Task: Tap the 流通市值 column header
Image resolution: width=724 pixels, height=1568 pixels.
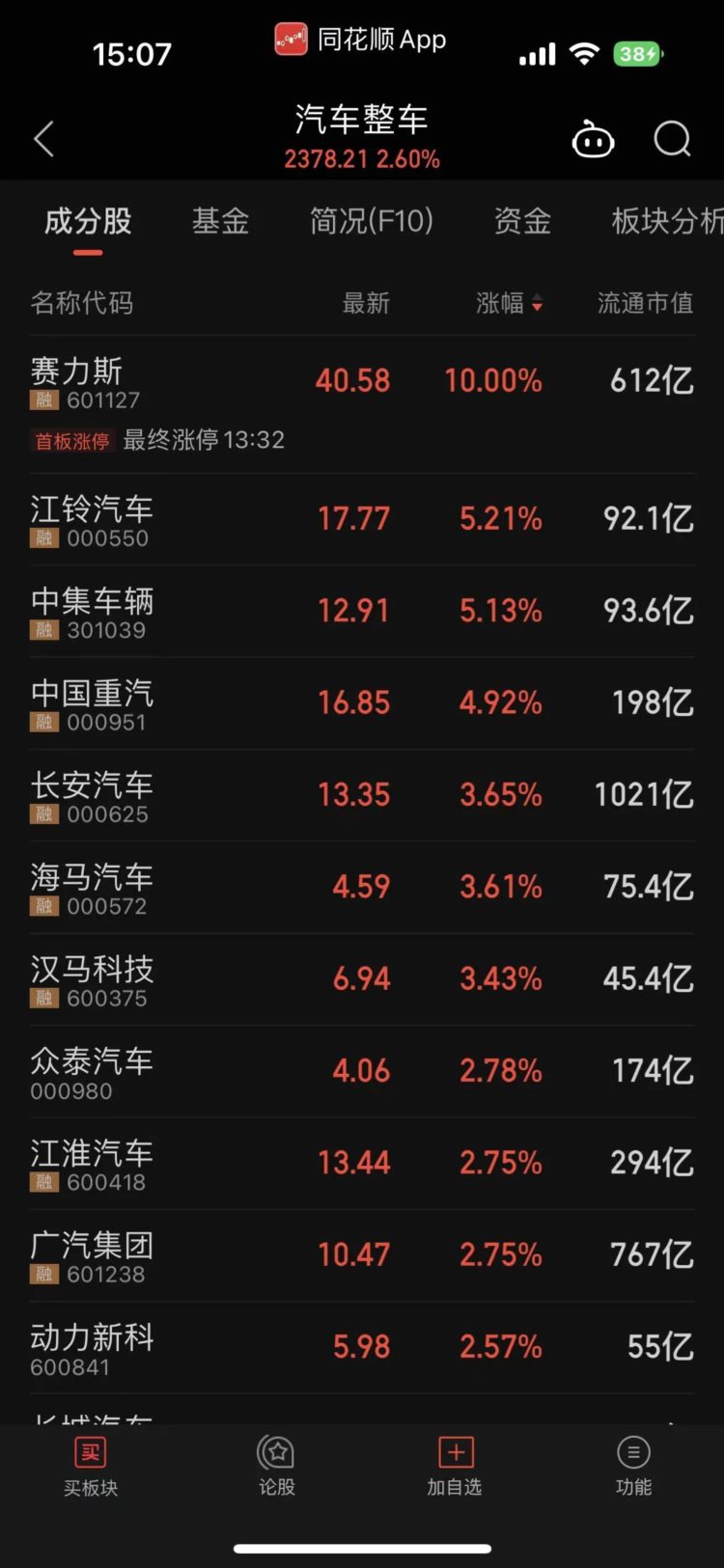Action: pos(644,303)
